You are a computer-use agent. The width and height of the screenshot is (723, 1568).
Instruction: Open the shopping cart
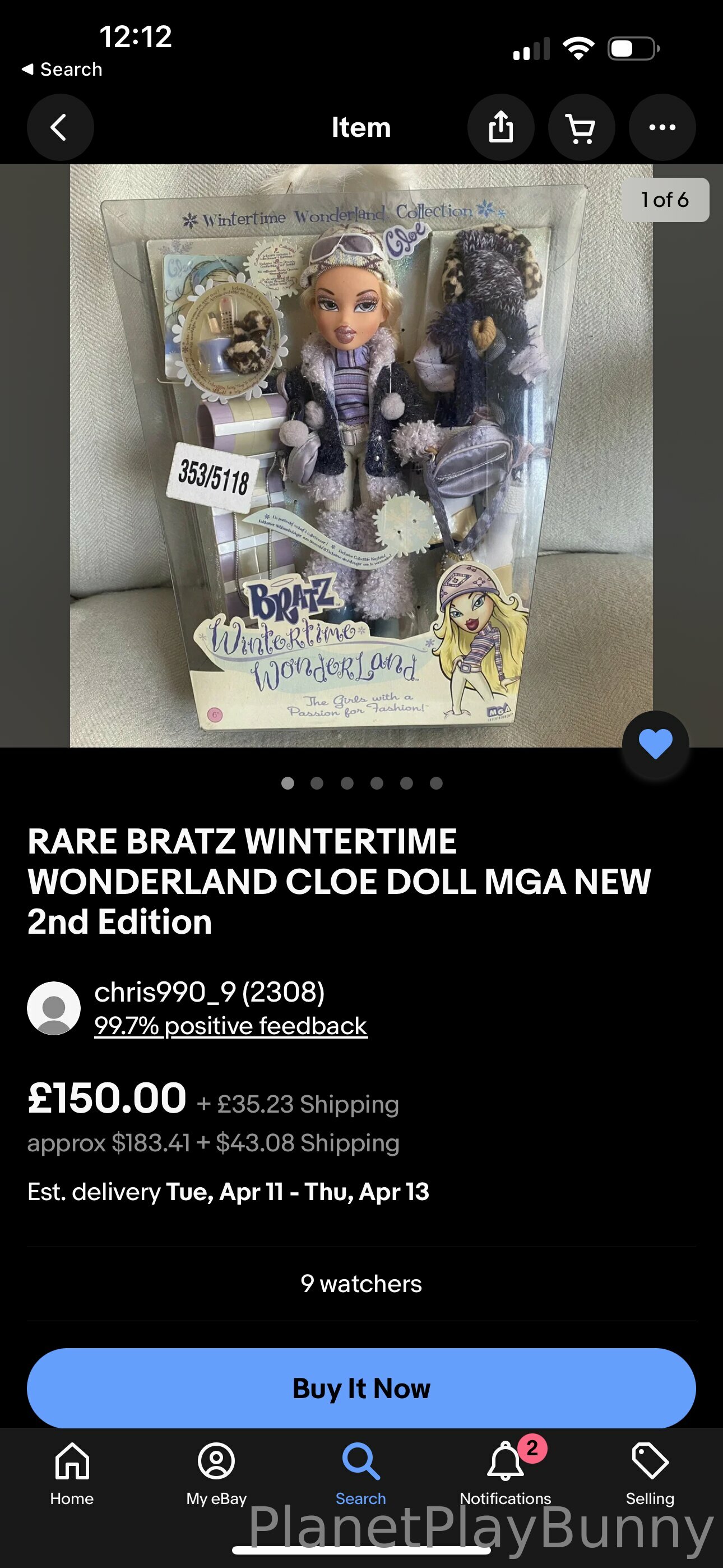pos(581,128)
